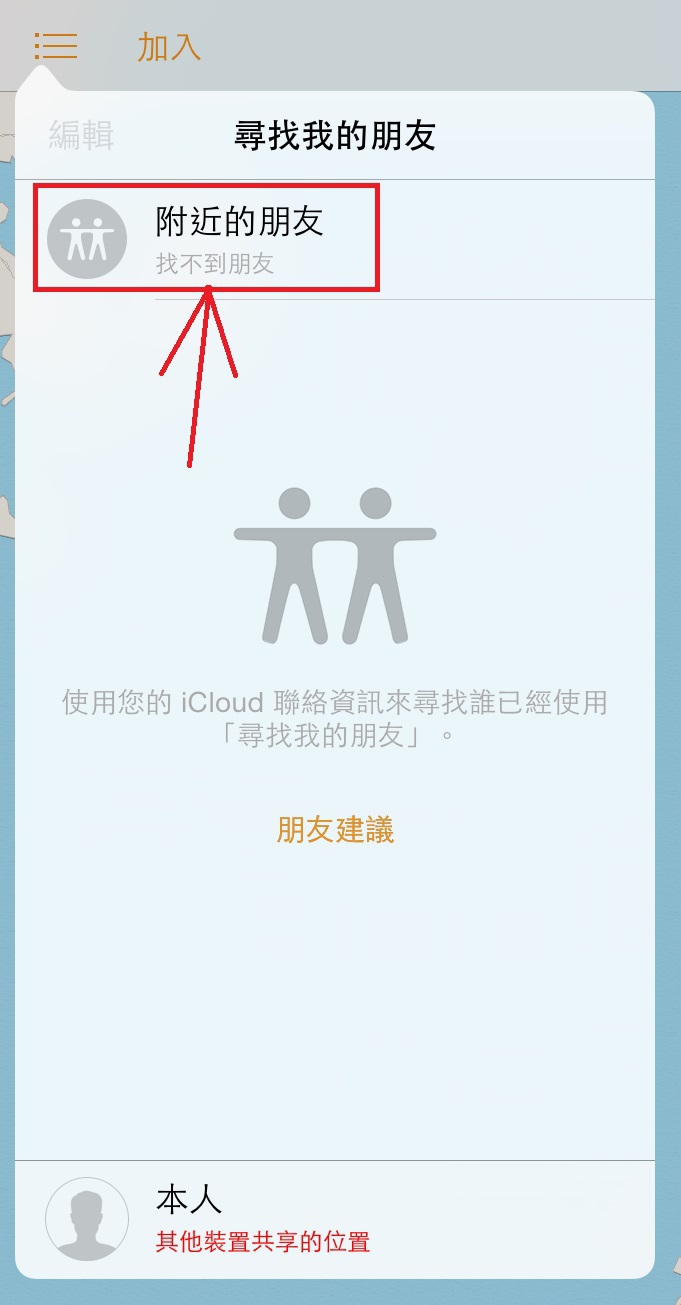This screenshot has width=681, height=1305.
Task: Open the 本人 location row
Action: [x=335, y=1218]
